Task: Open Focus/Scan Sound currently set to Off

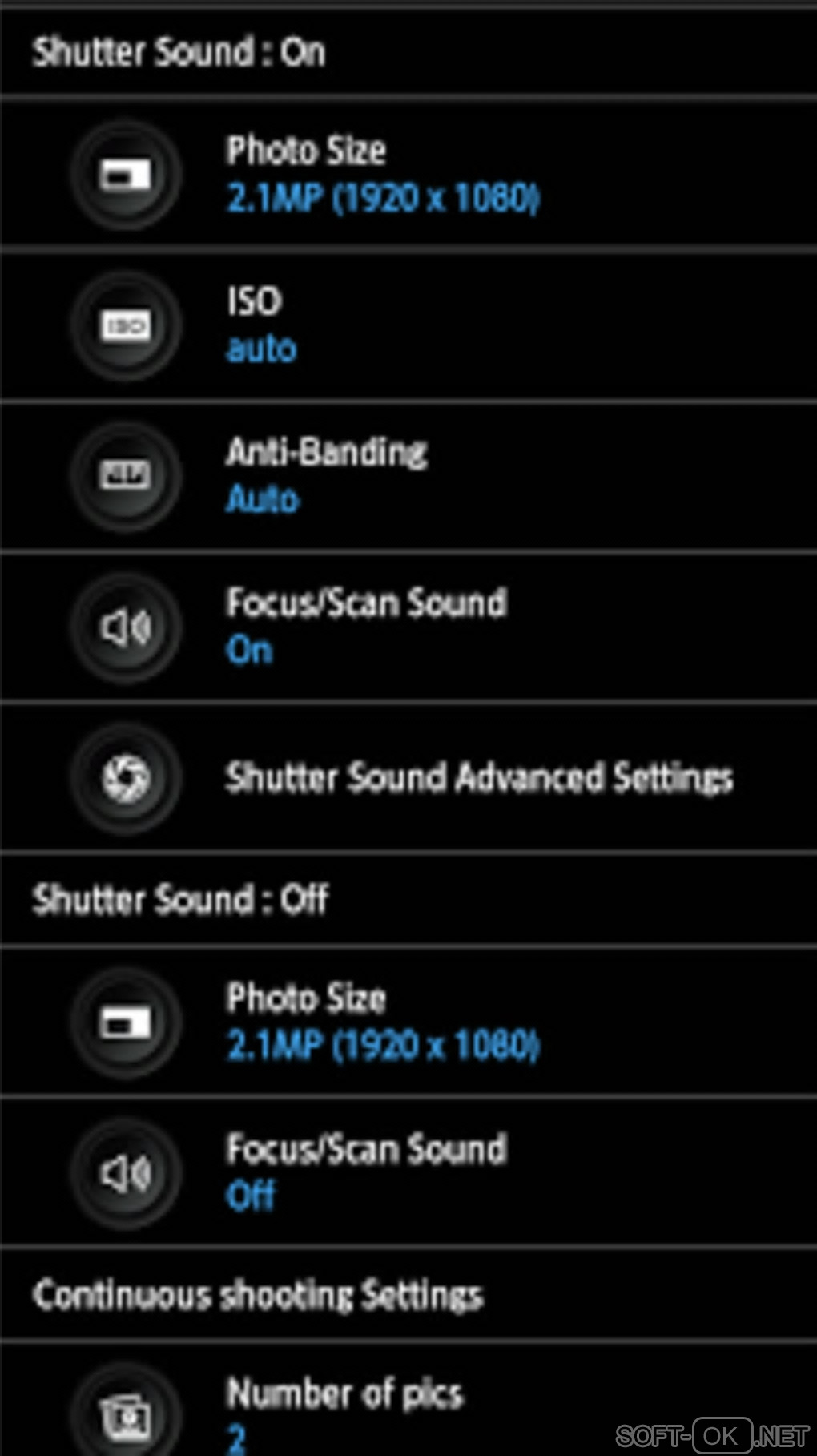Action: click(x=408, y=1172)
